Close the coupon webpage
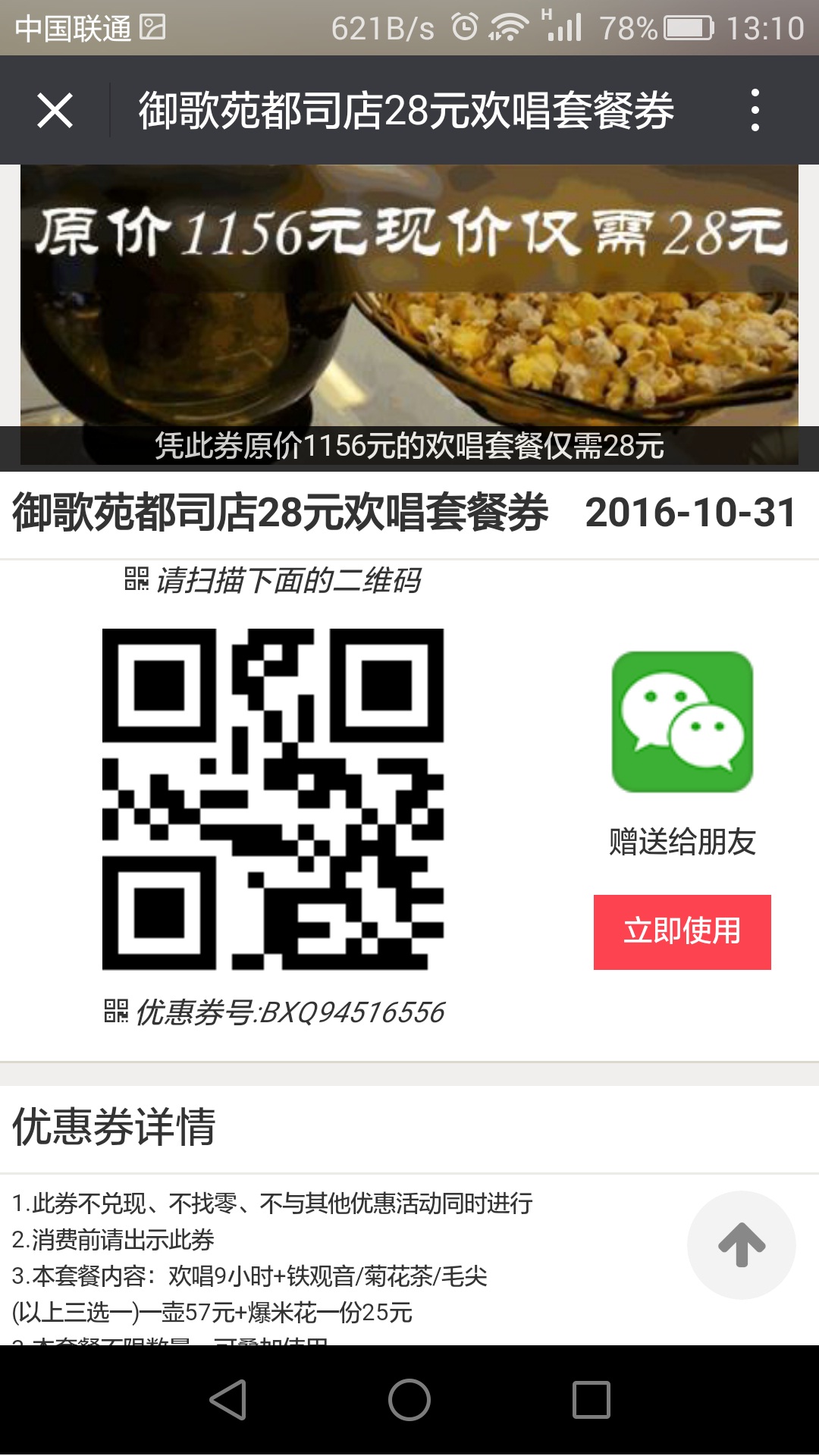The height and width of the screenshot is (1456, 819). 55,111
